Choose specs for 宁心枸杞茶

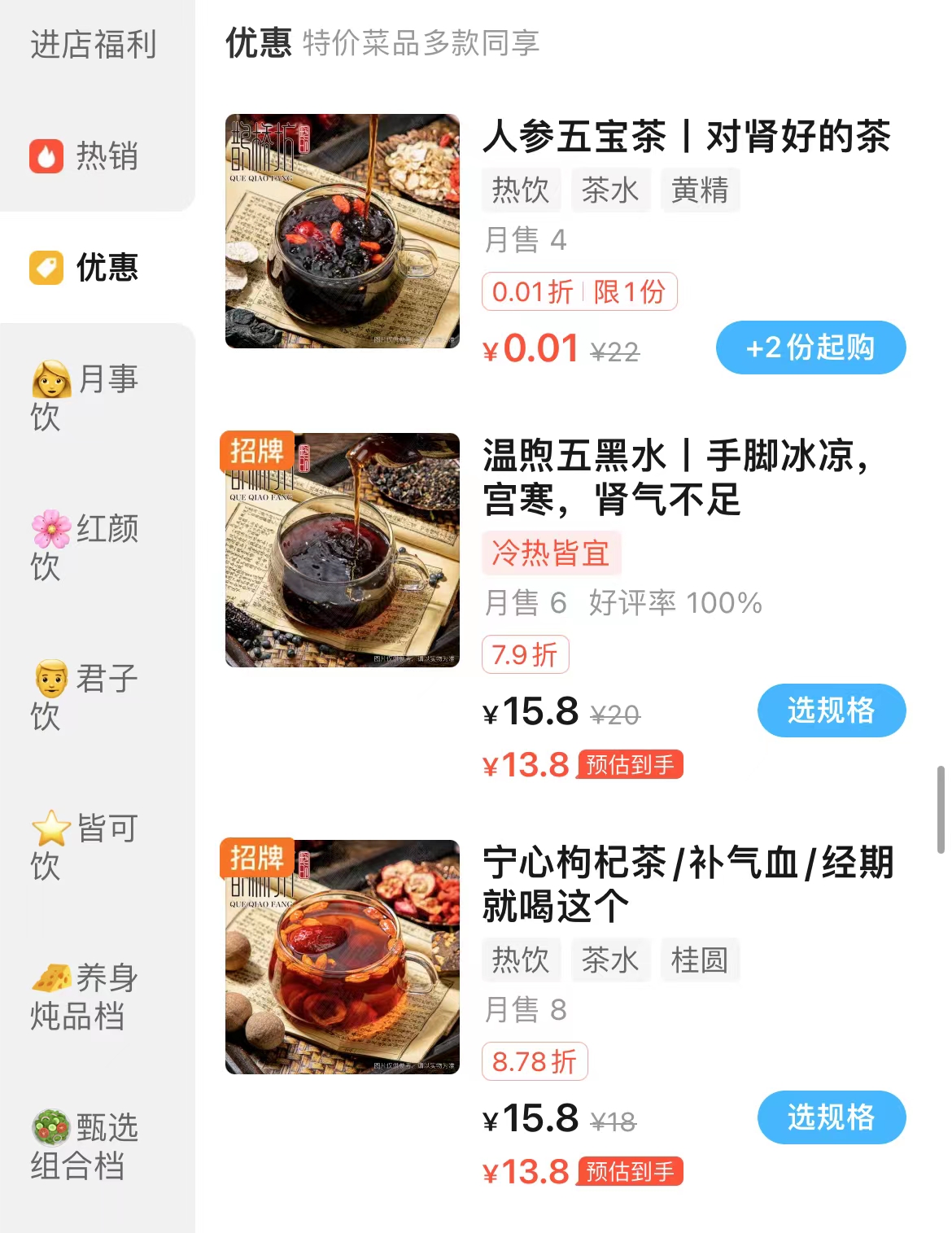pyautogui.click(x=831, y=1117)
